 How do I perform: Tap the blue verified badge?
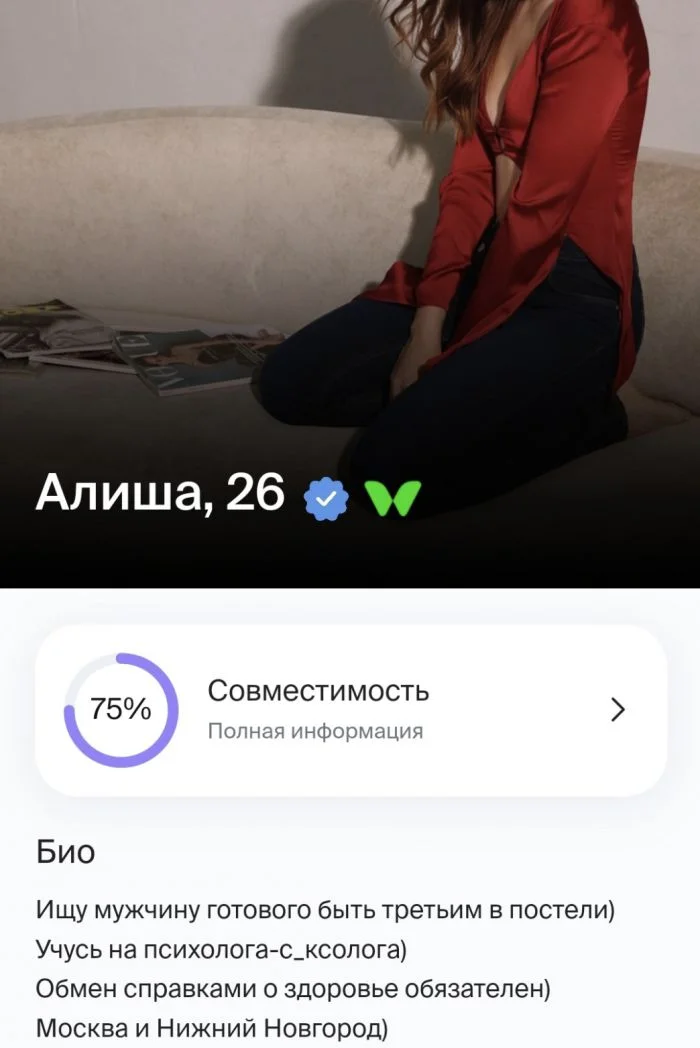pyautogui.click(x=326, y=496)
